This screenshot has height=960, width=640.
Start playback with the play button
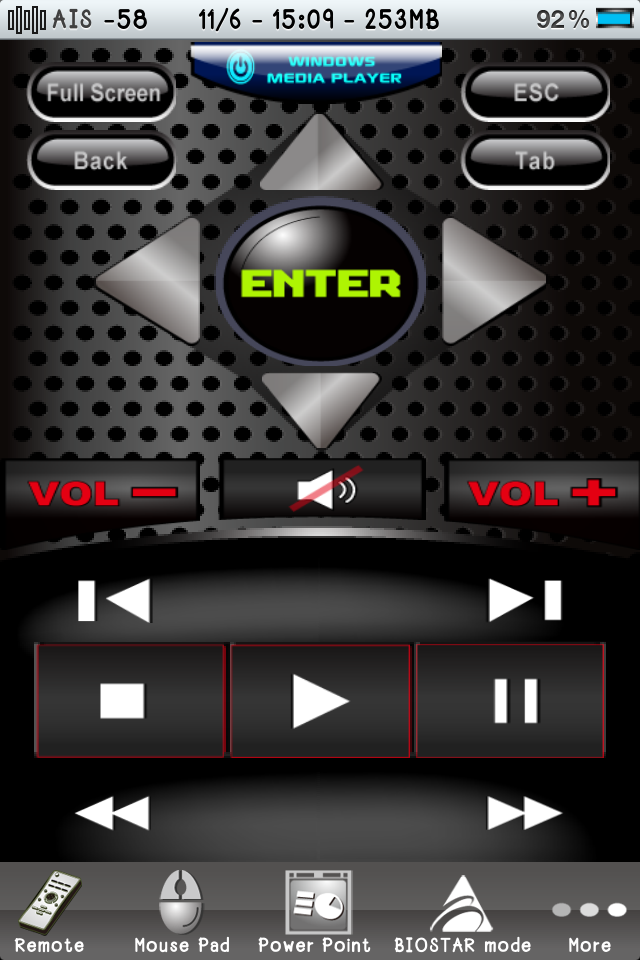320,700
